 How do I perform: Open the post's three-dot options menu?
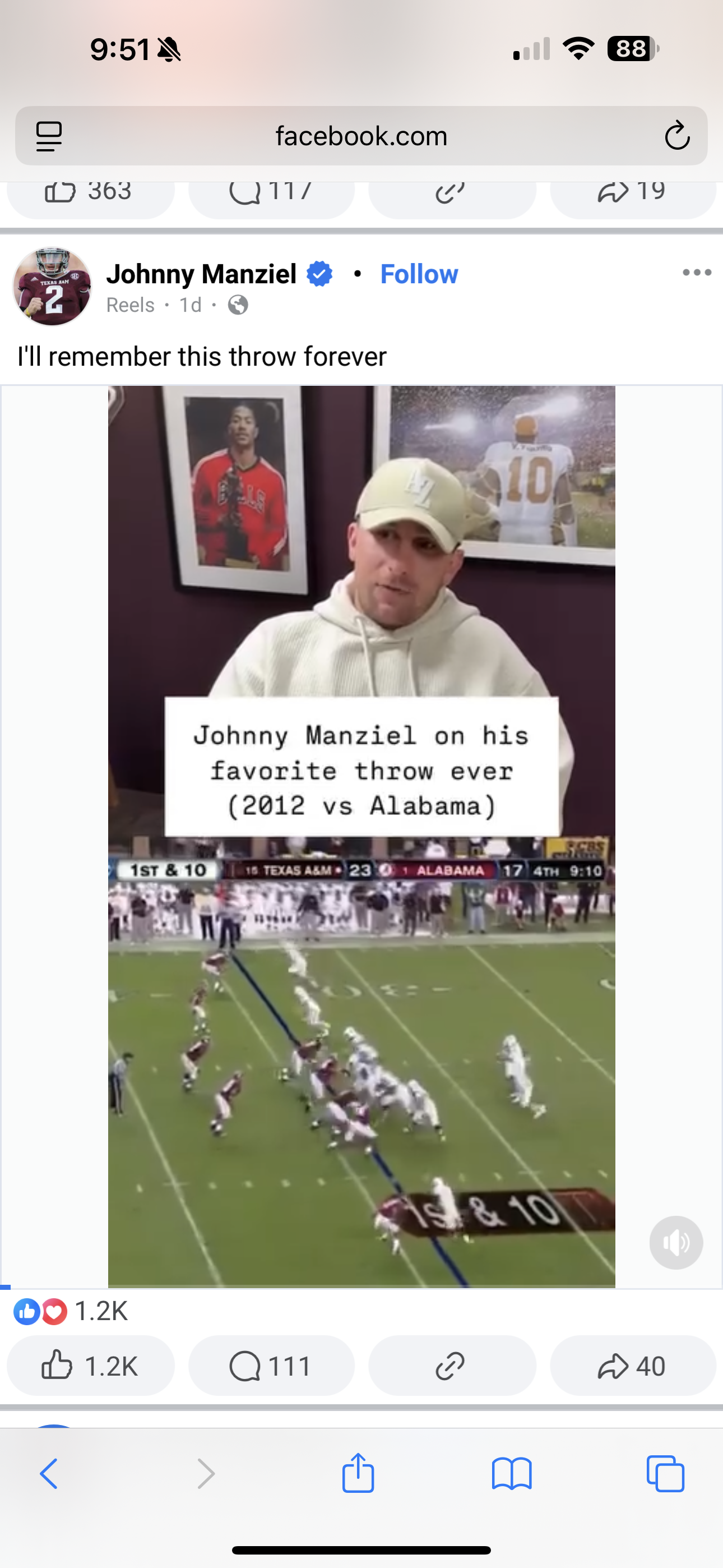pyautogui.click(x=697, y=273)
